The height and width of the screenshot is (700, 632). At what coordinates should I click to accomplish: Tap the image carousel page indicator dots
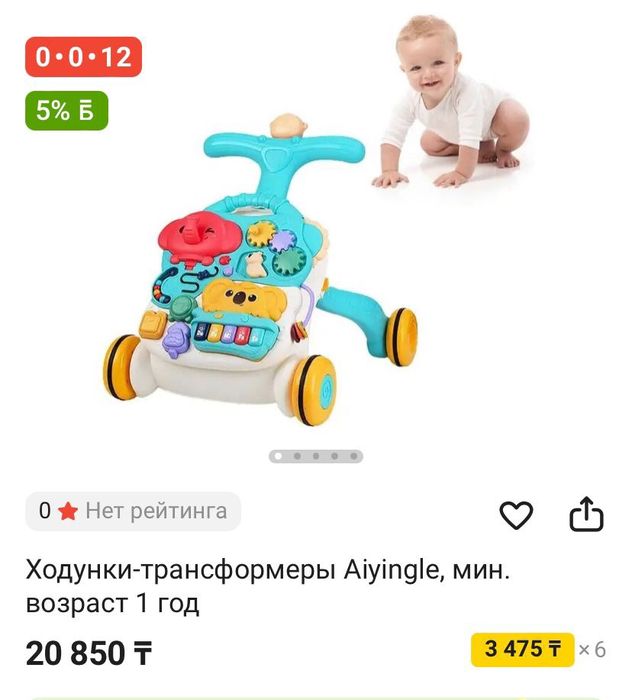[315, 456]
